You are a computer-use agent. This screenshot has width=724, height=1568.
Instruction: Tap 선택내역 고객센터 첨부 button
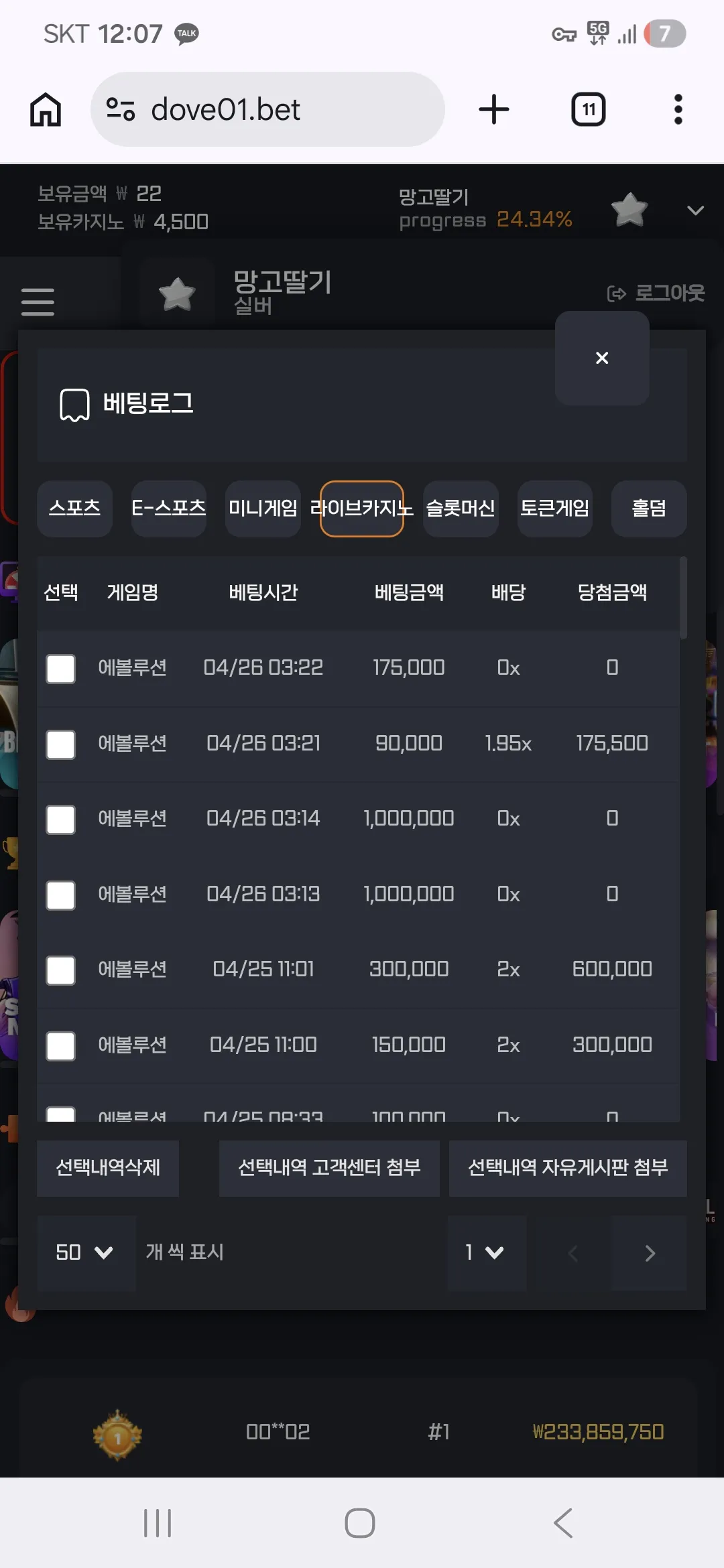tap(329, 1168)
